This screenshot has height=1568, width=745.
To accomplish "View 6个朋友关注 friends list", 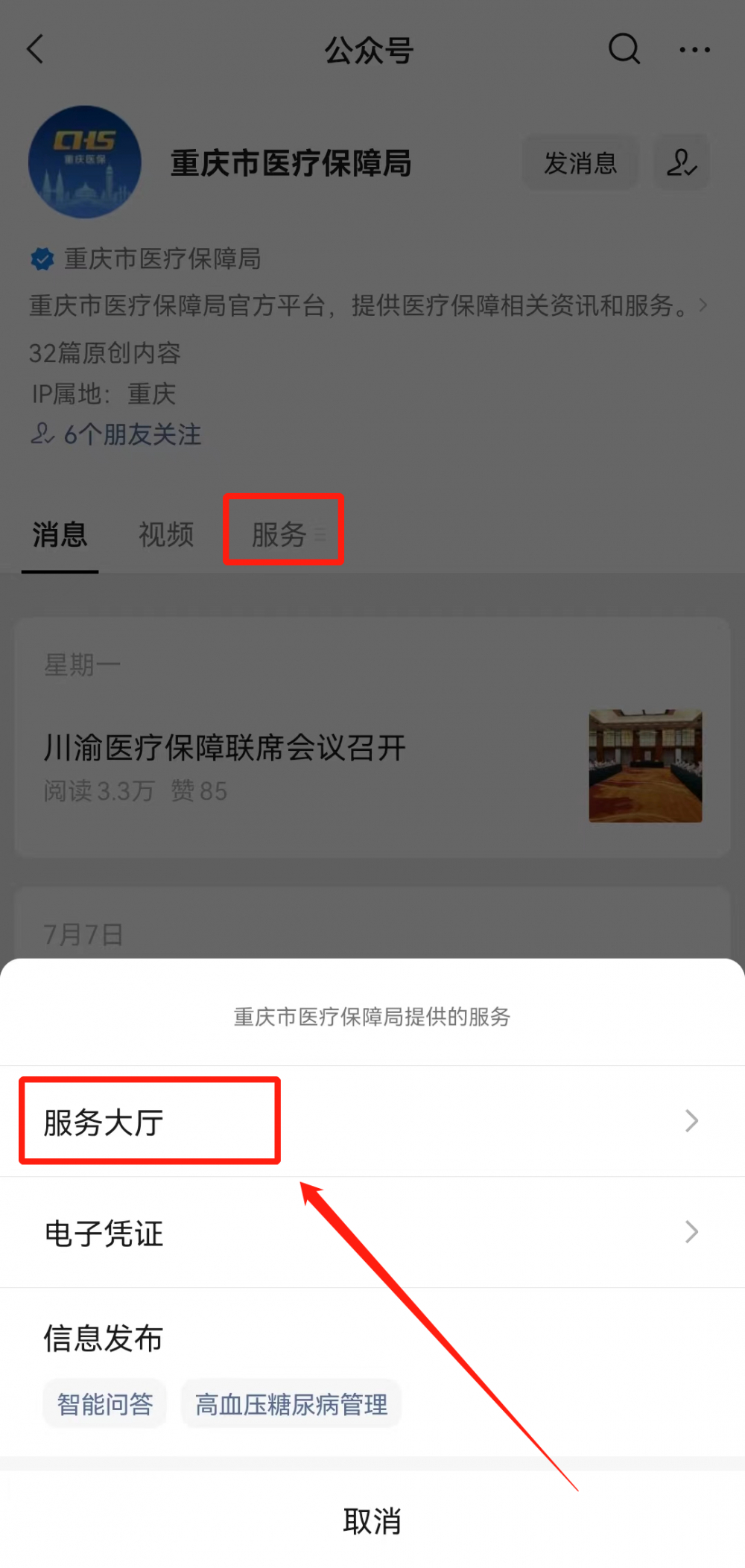I will (x=117, y=434).
